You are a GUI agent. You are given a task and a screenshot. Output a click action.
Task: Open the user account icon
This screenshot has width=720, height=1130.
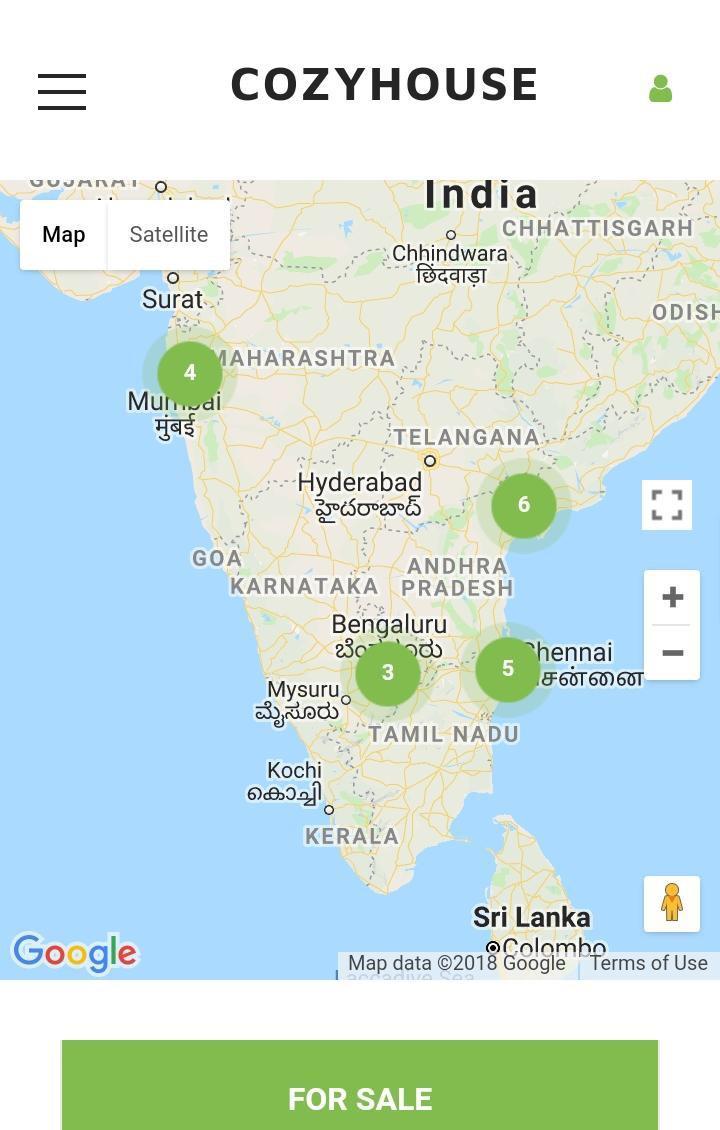pyautogui.click(x=660, y=90)
